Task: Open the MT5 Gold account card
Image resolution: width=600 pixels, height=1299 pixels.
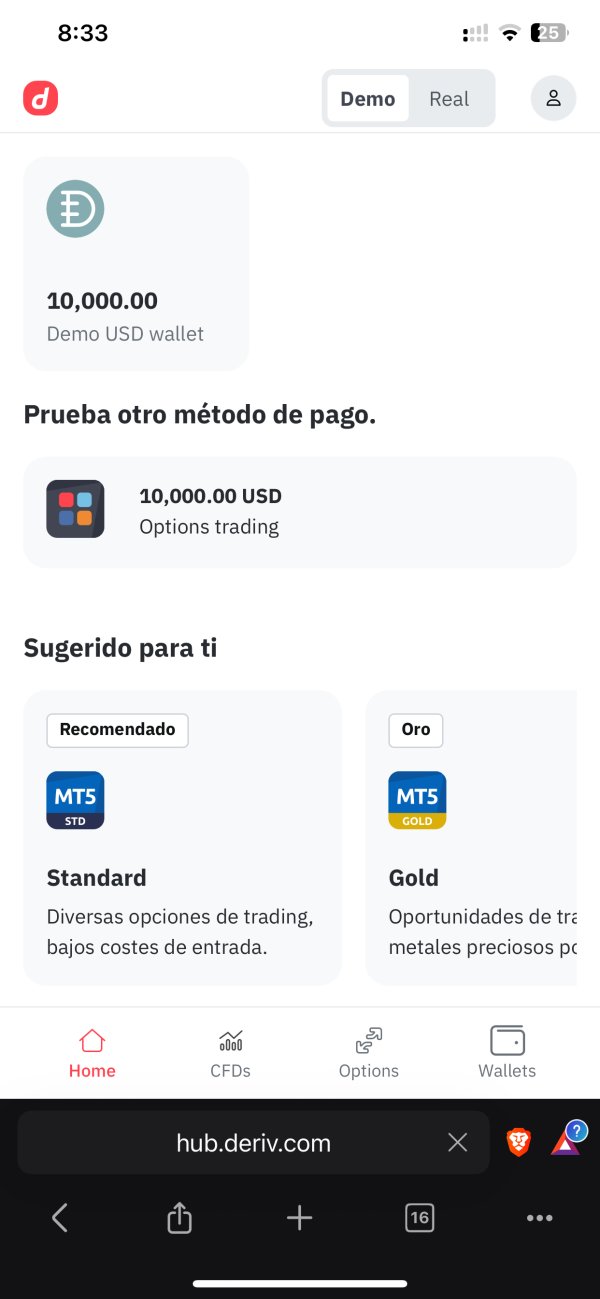Action: click(472, 837)
